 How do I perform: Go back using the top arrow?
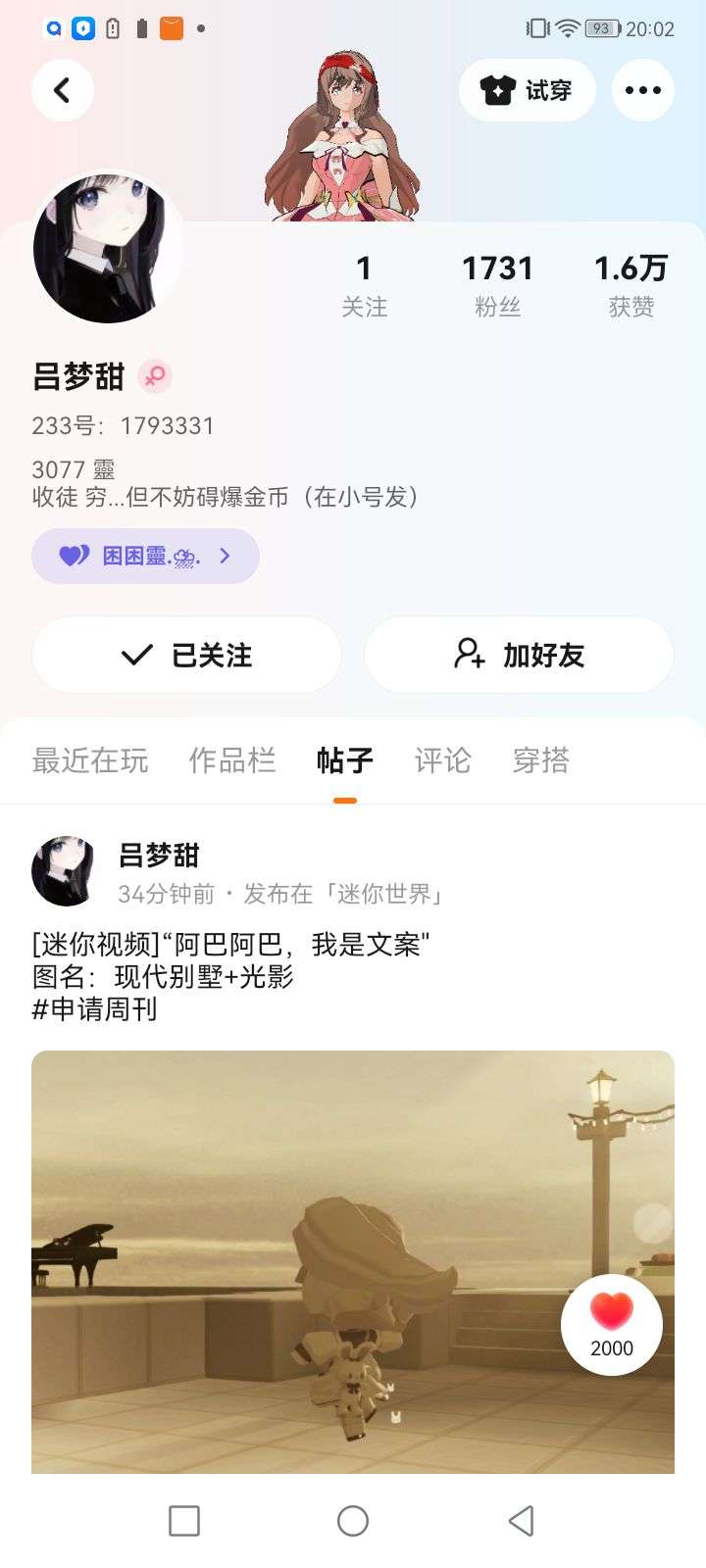click(63, 90)
